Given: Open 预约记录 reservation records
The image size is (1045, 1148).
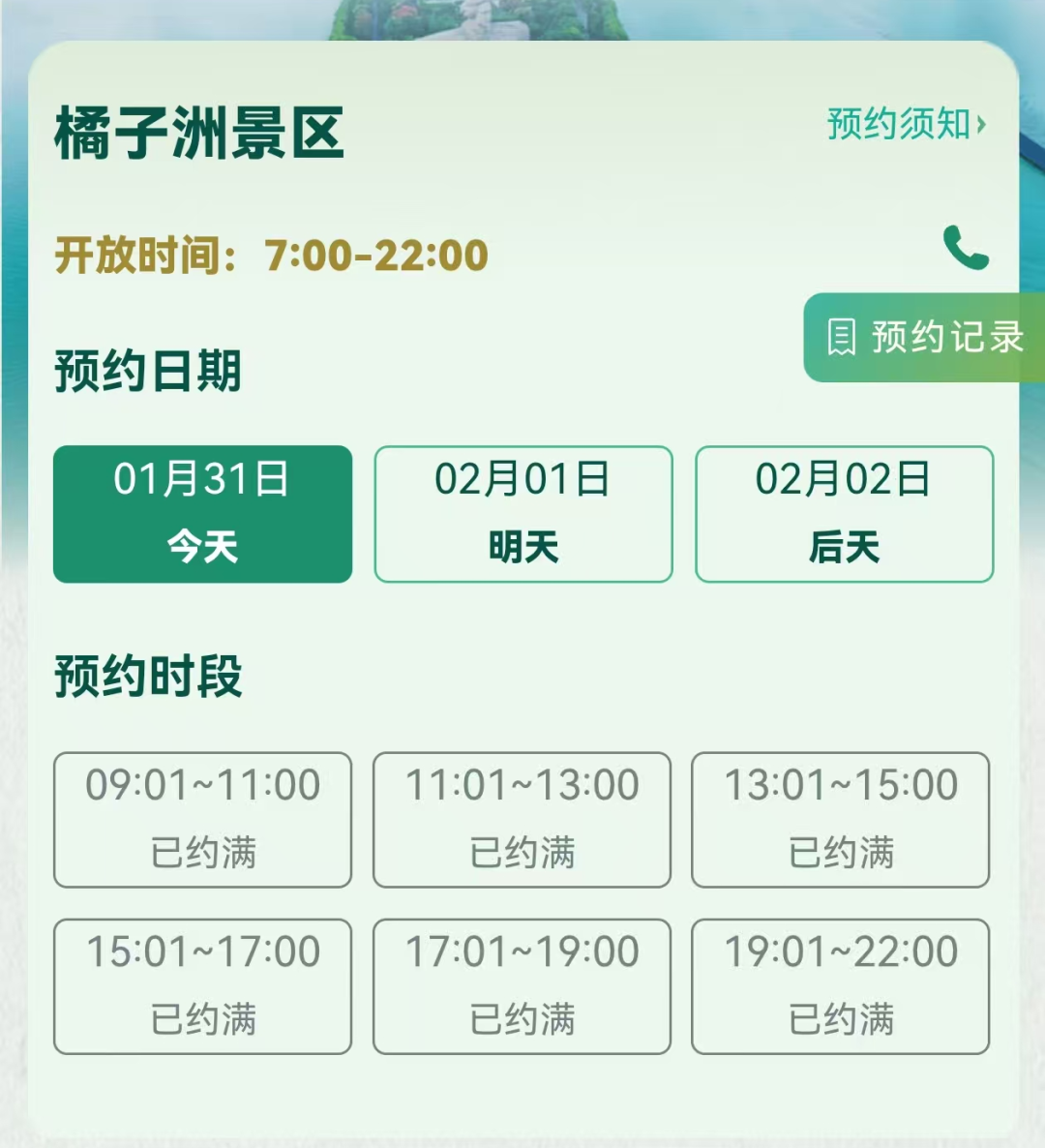Looking at the screenshot, I should click(x=924, y=337).
